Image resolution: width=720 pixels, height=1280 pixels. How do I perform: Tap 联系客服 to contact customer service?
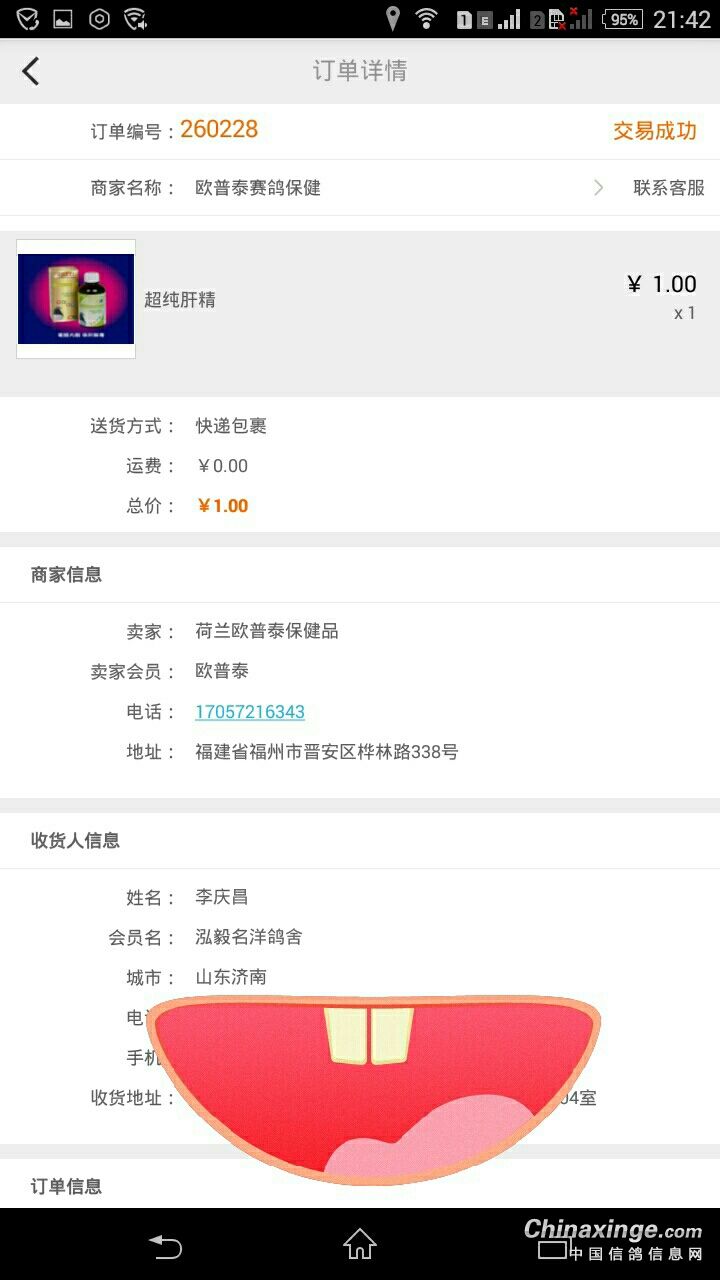[668, 188]
